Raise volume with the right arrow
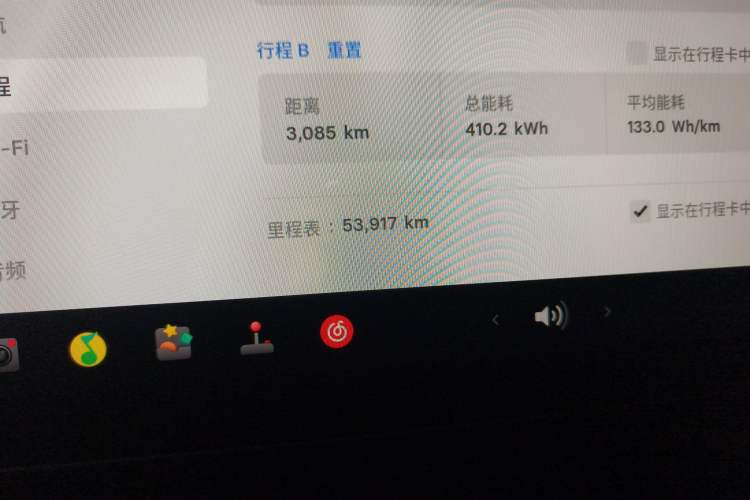Screen dimensions: 750x500 [607, 312]
